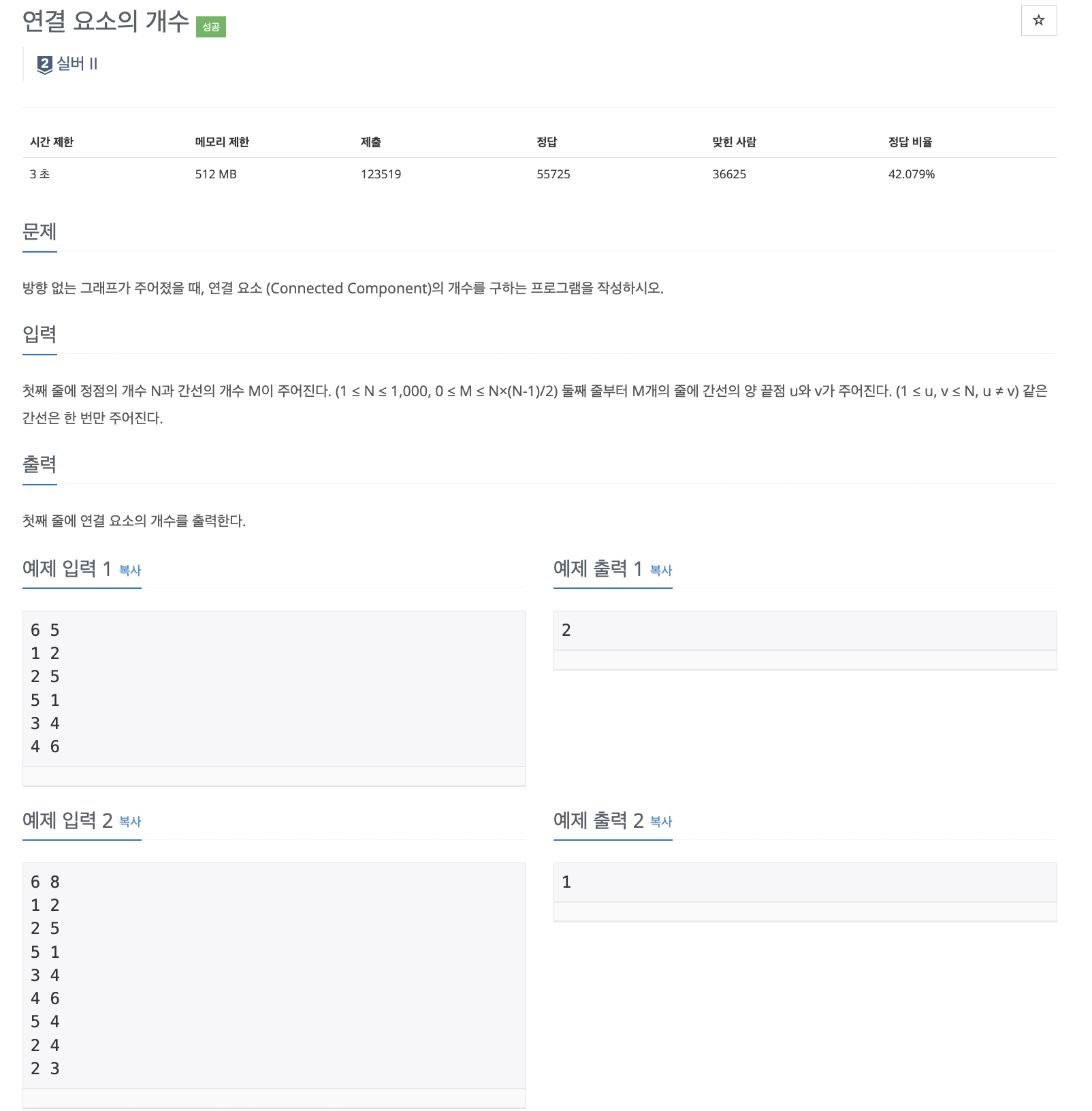Open the 실버 II difficulty tier link
This screenshot has width=1092, height=1111.
click(x=69, y=64)
